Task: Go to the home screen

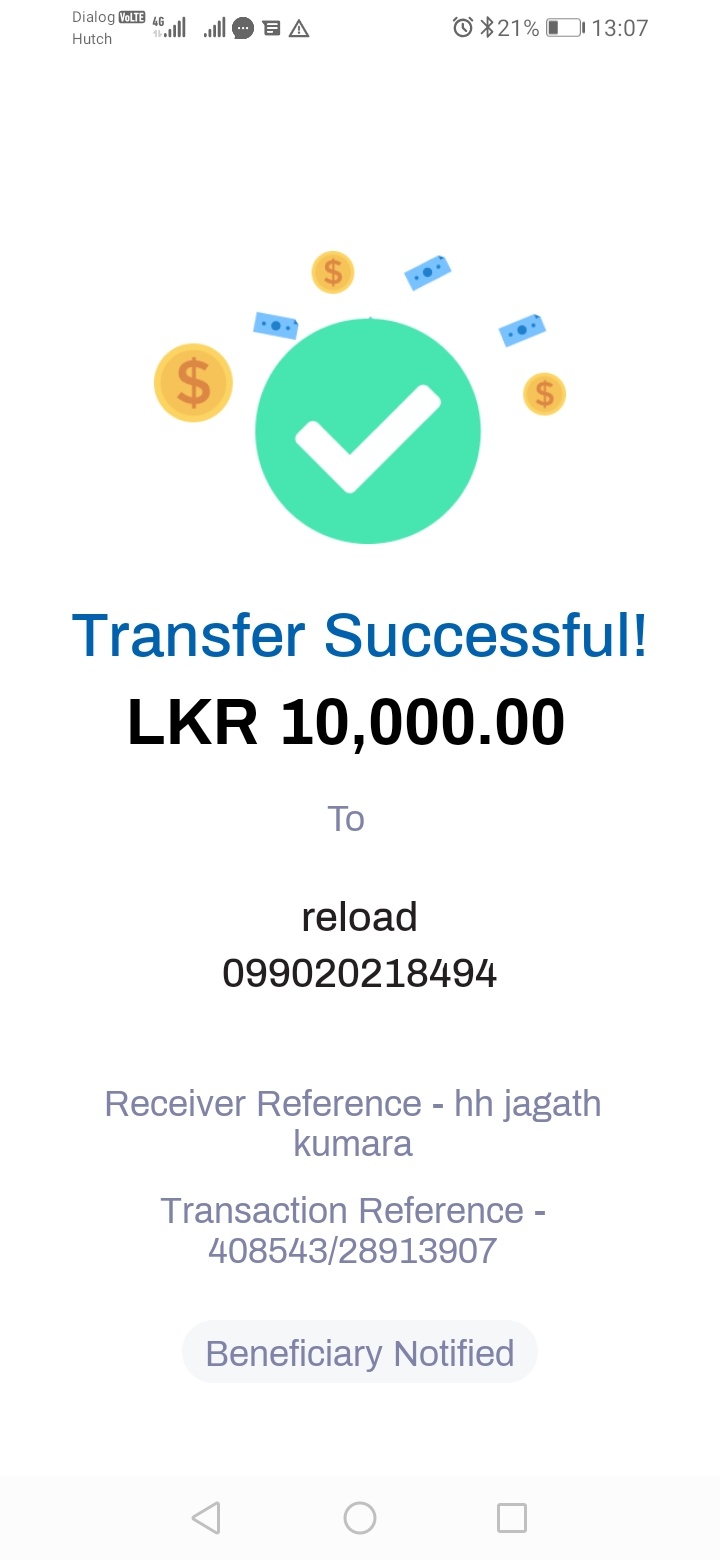Action: tap(360, 1517)
